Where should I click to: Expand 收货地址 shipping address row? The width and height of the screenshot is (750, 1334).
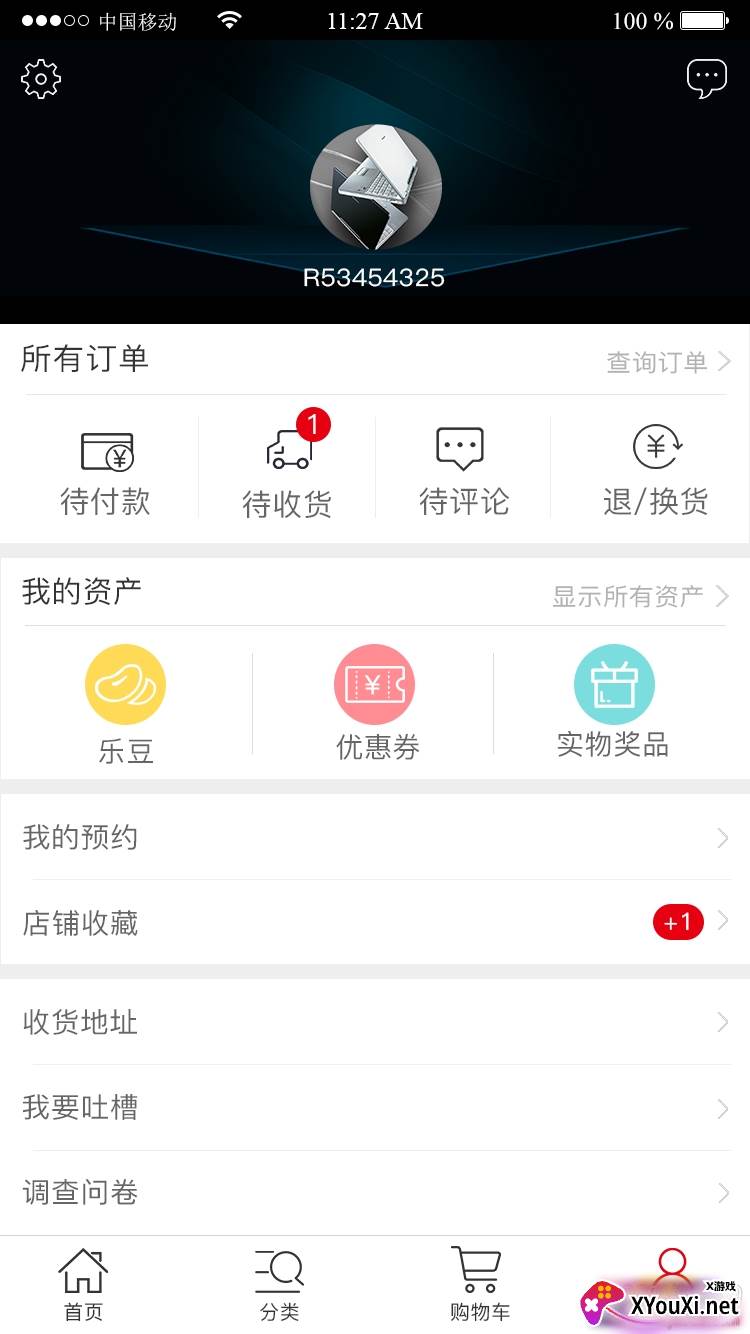(375, 1022)
